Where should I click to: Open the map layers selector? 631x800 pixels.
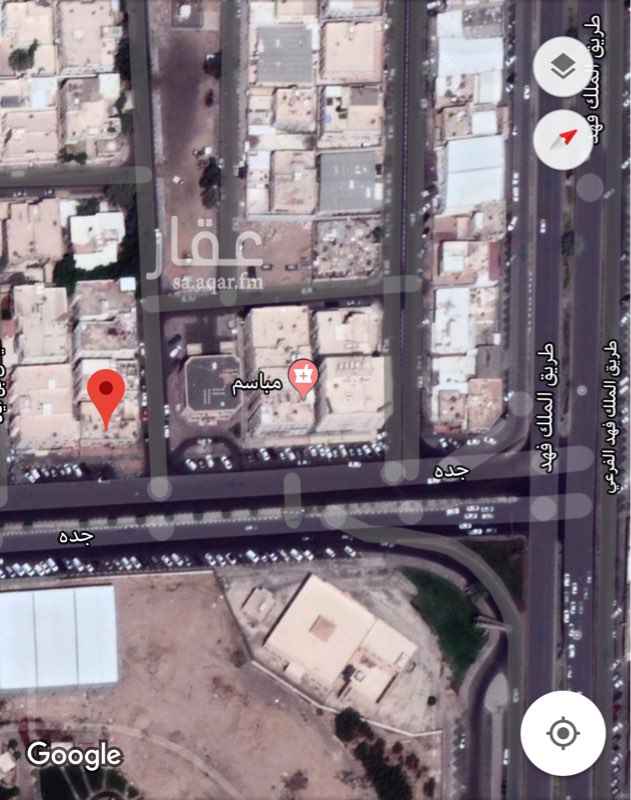tap(563, 67)
